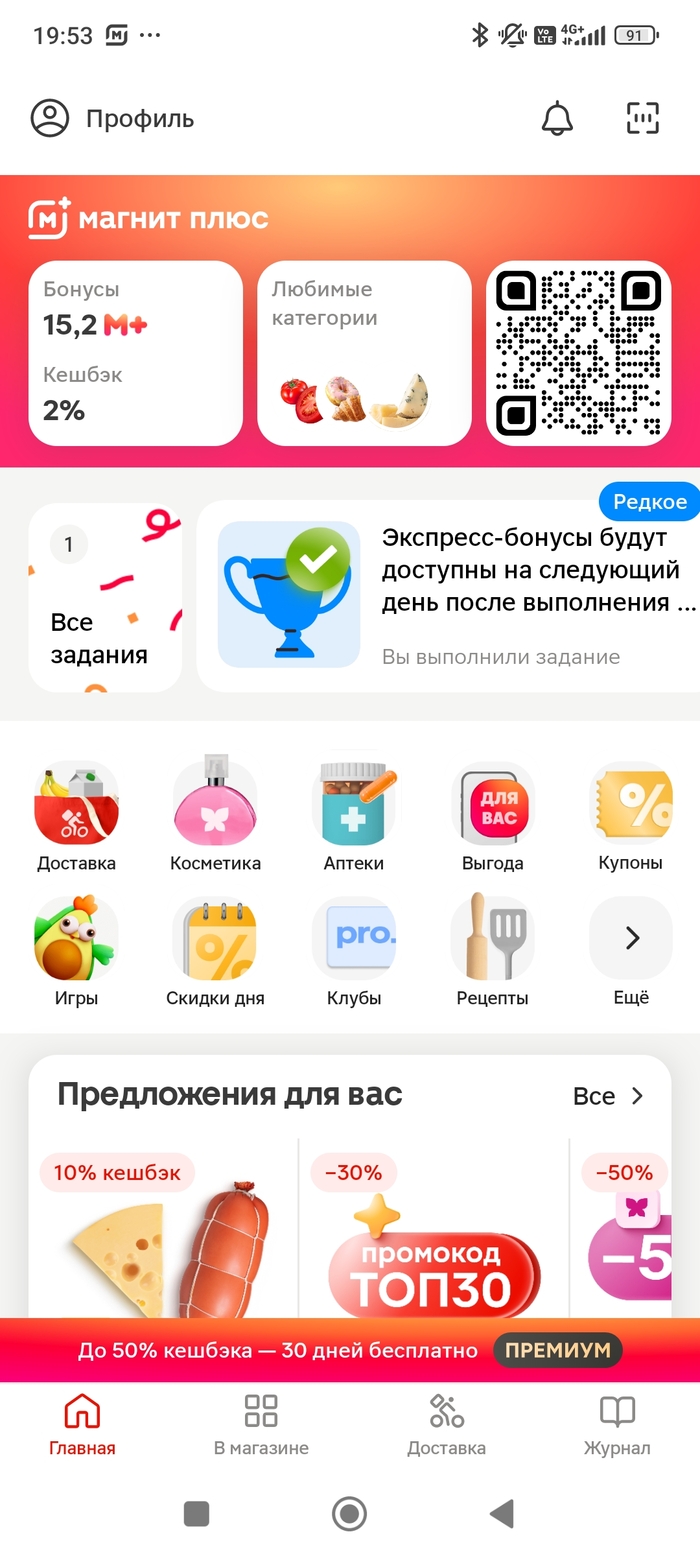The image size is (700, 1556).
Task: Switch to the Журнал tab
Action: [617, 1425]
